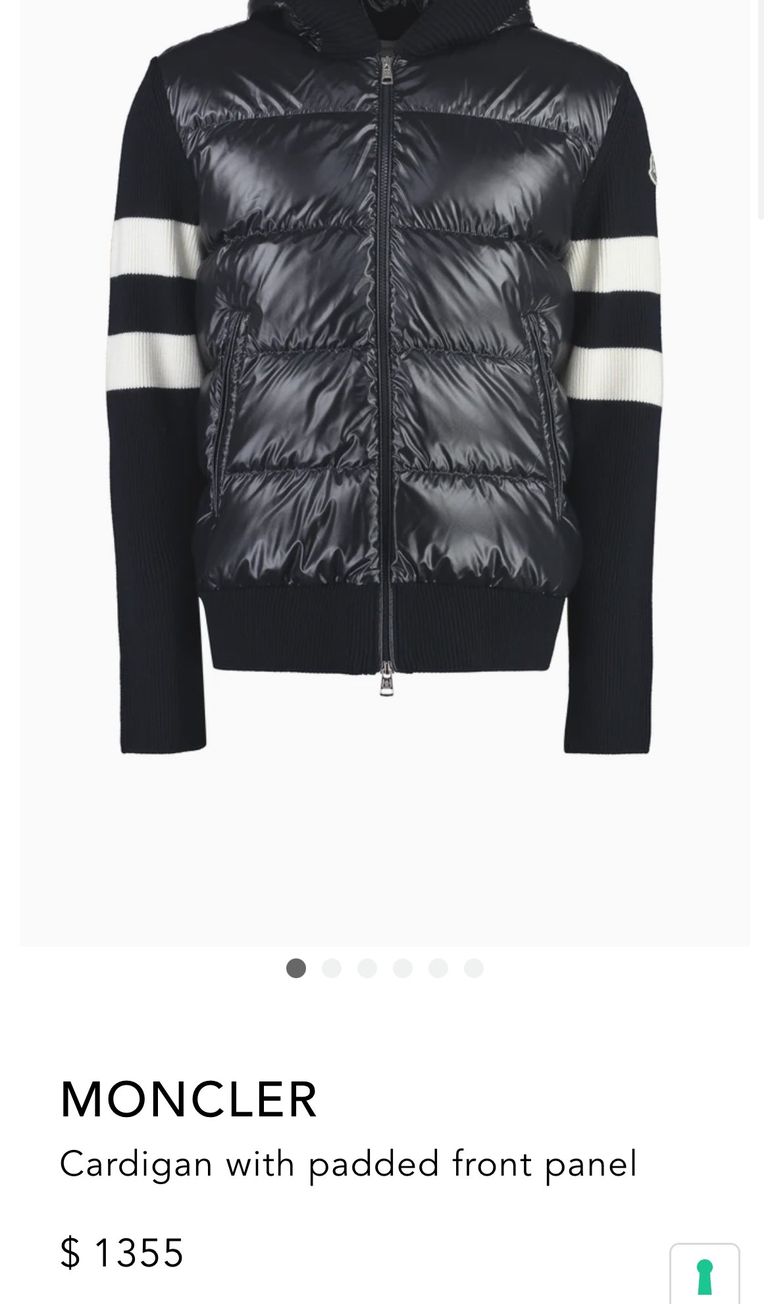Select the last photo indicator dot
770x1304 pixels.
(474, 968)
